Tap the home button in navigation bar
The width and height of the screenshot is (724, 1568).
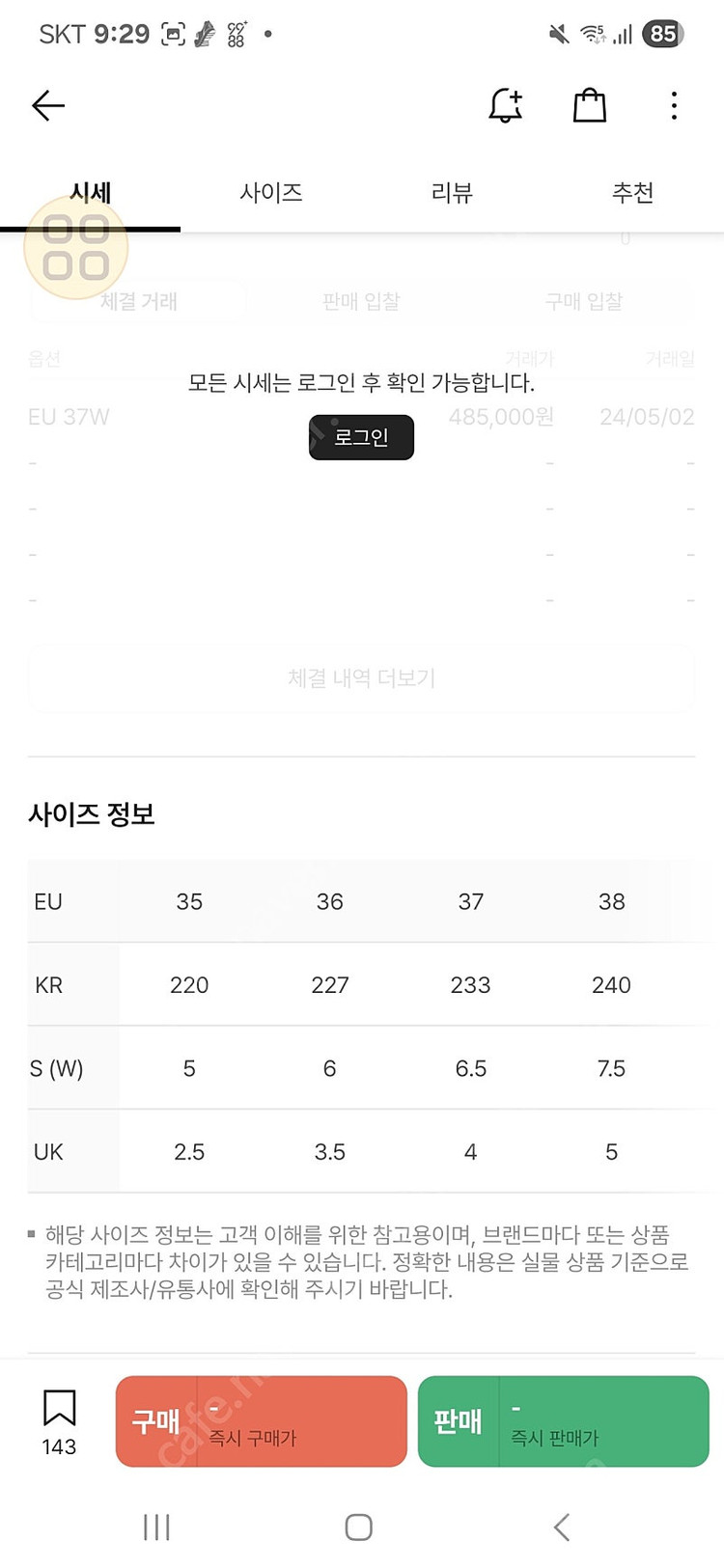click(357, 1527)
